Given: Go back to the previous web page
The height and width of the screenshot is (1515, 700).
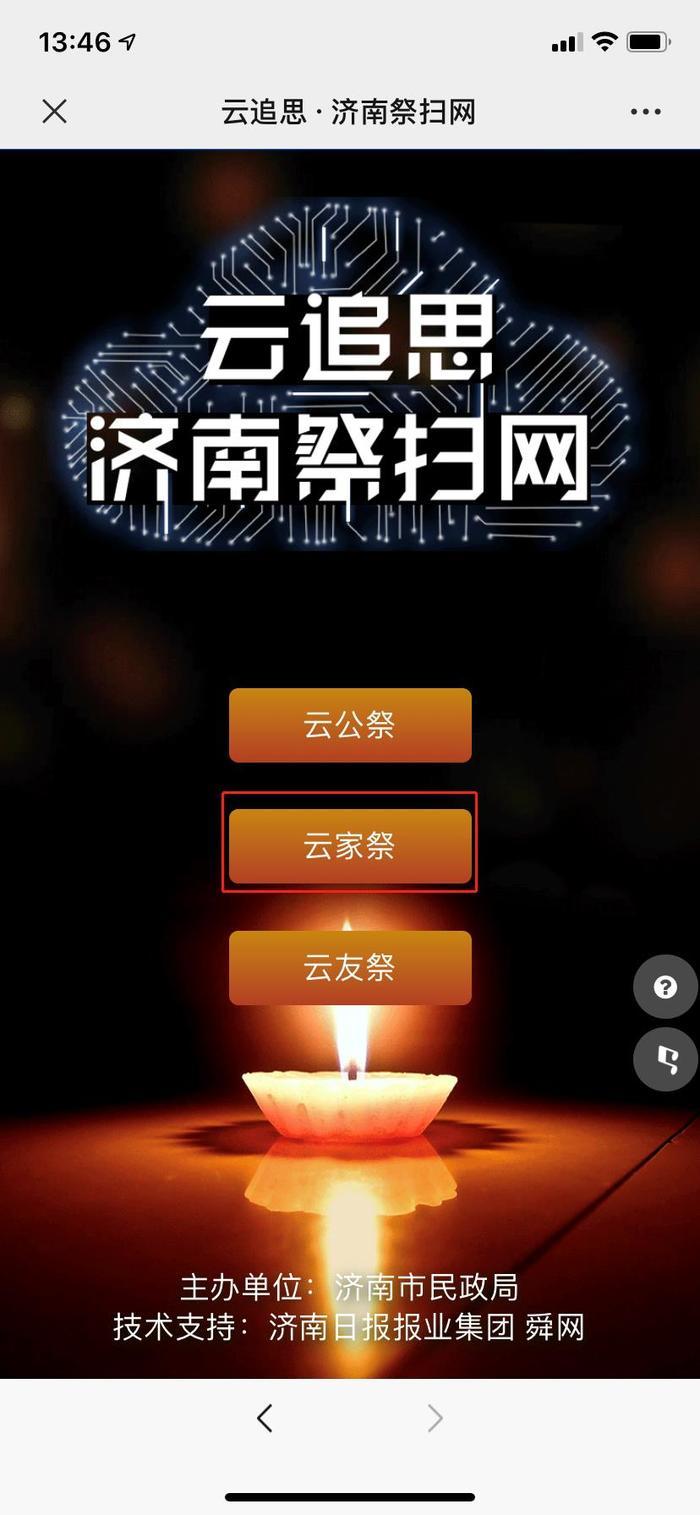Looking at the screenshot, I should 264,1417.
